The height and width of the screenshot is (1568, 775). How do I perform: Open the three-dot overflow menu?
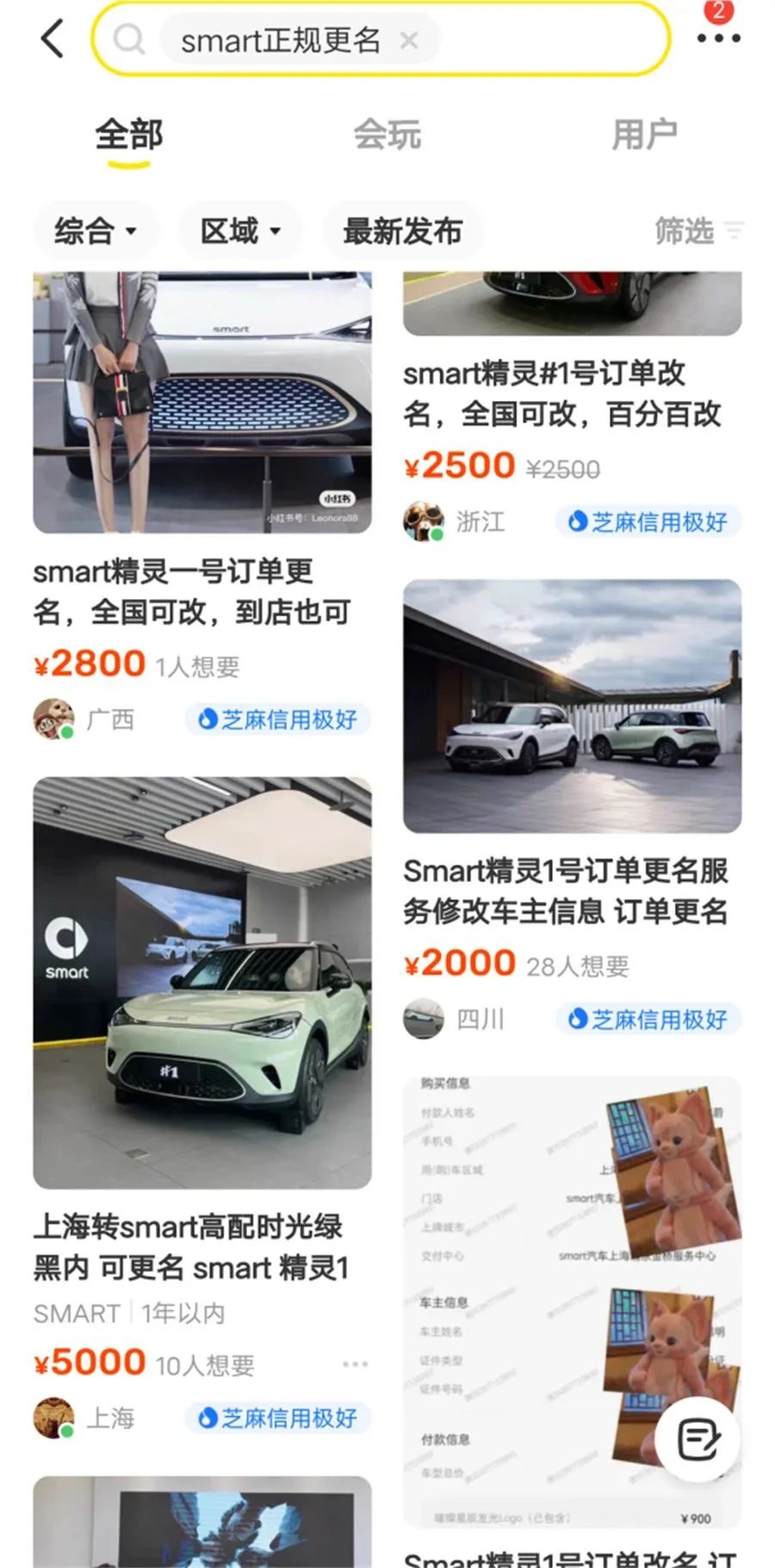click(718, 39)
